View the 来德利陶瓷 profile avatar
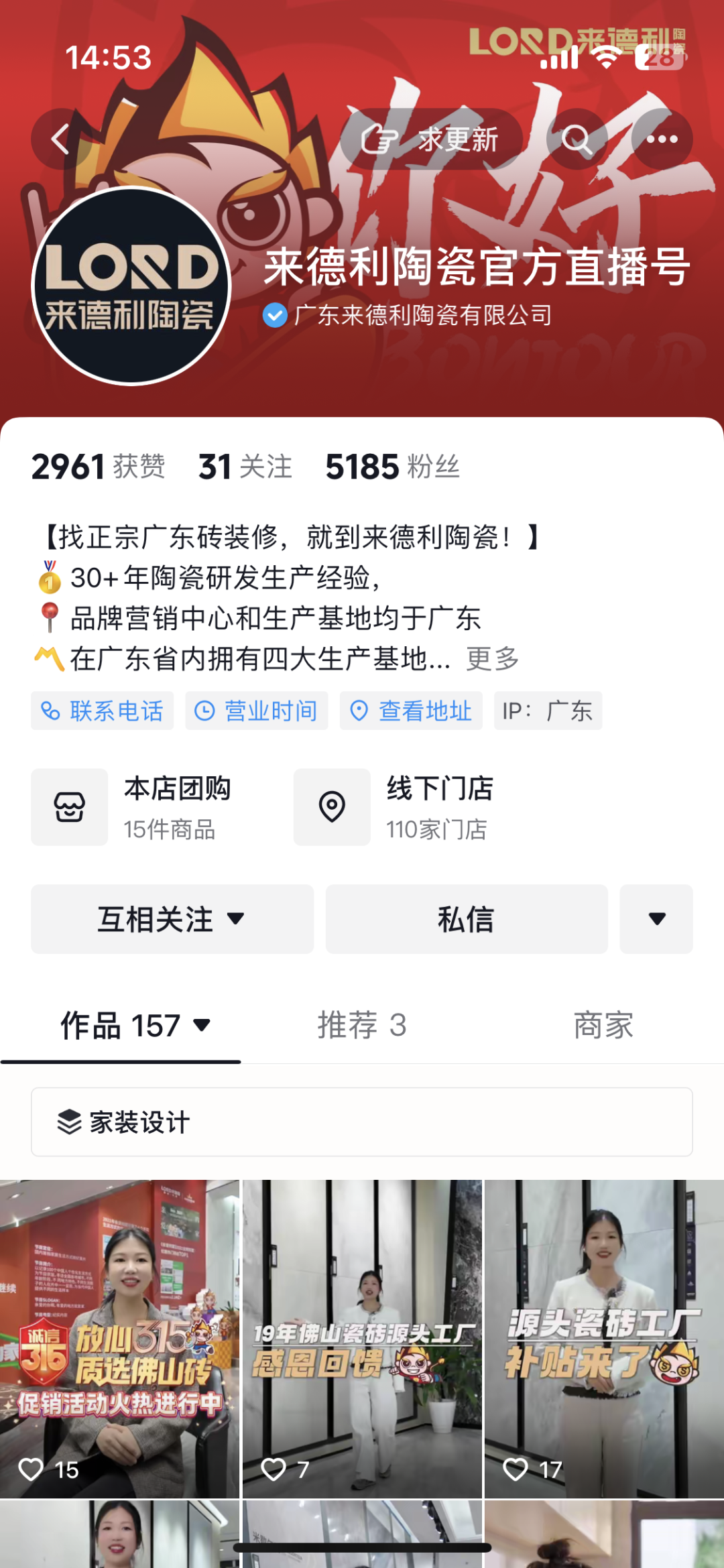The height and width of the screenshot is (1568, 724). 132,286
